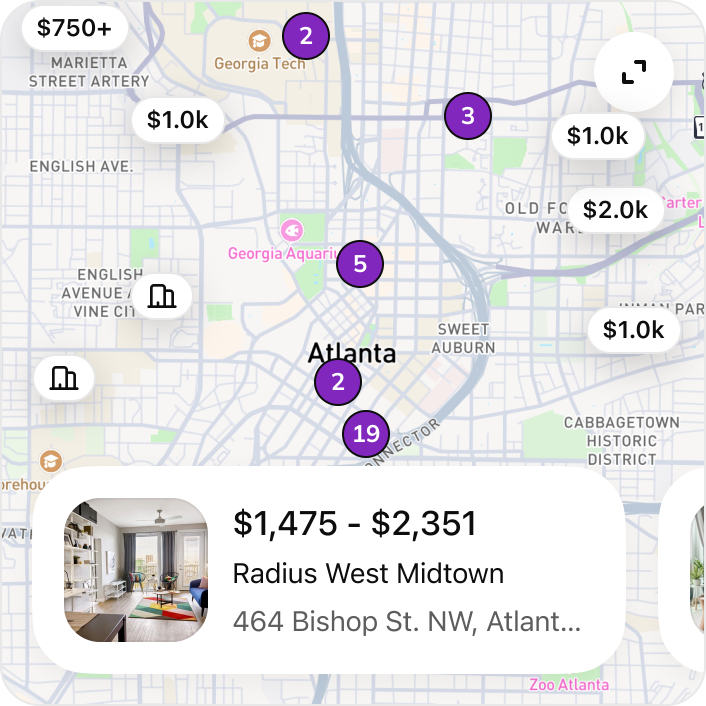Tap the building marker near English Avenue / Vine City
Viewport: 706px width, 706px height.
point(162,296)
